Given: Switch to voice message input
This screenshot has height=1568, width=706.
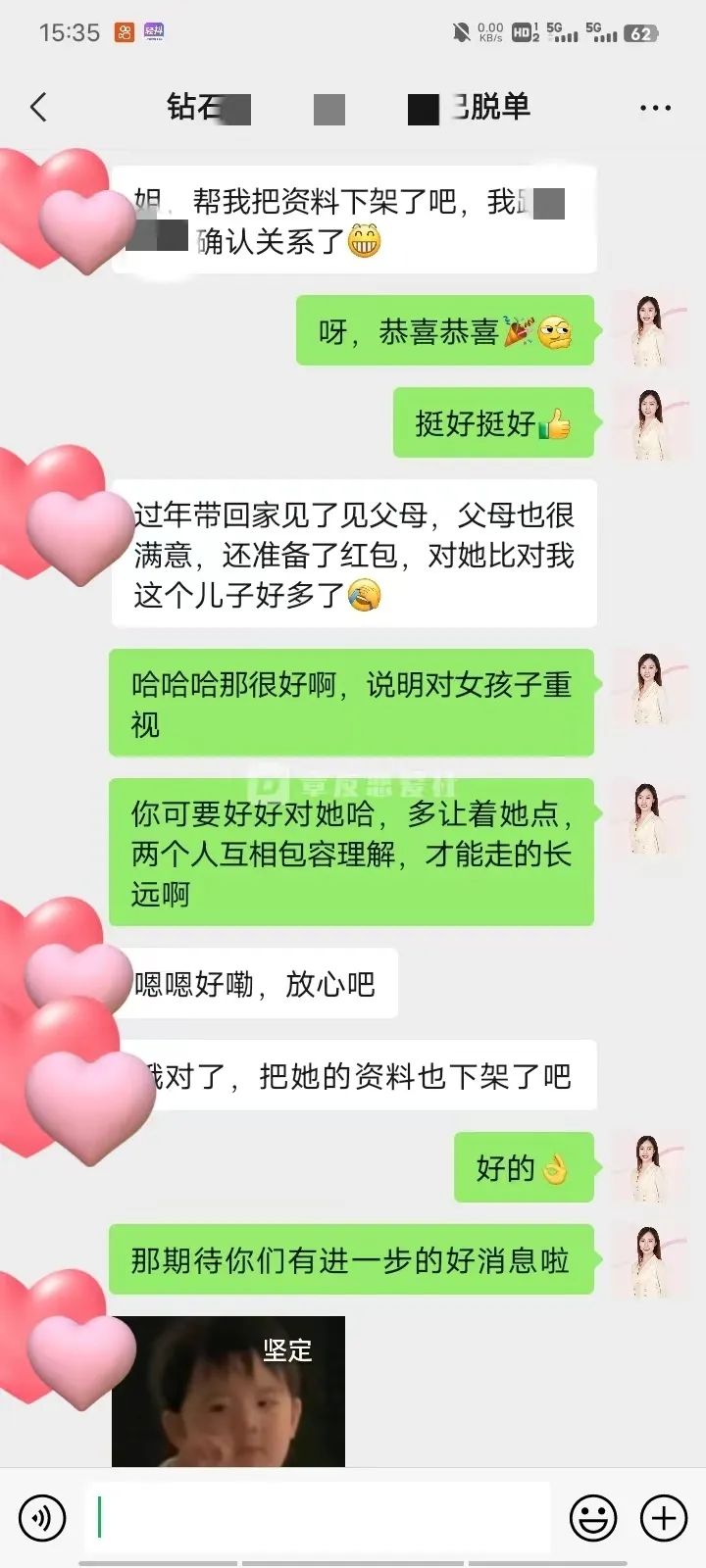Looking at the screenshot, I should [42, 1518].
